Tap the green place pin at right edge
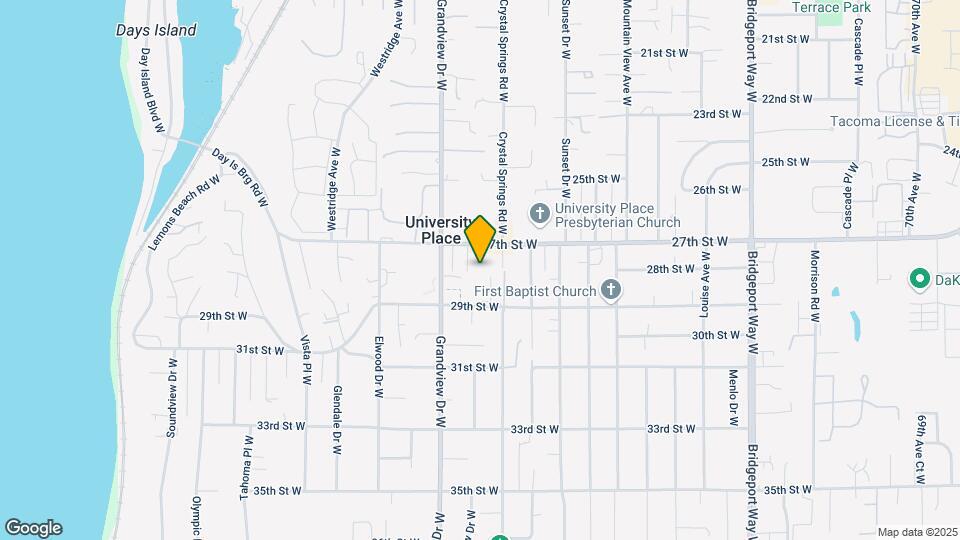This screenshot has height=540, width=960. coord(919,279)
